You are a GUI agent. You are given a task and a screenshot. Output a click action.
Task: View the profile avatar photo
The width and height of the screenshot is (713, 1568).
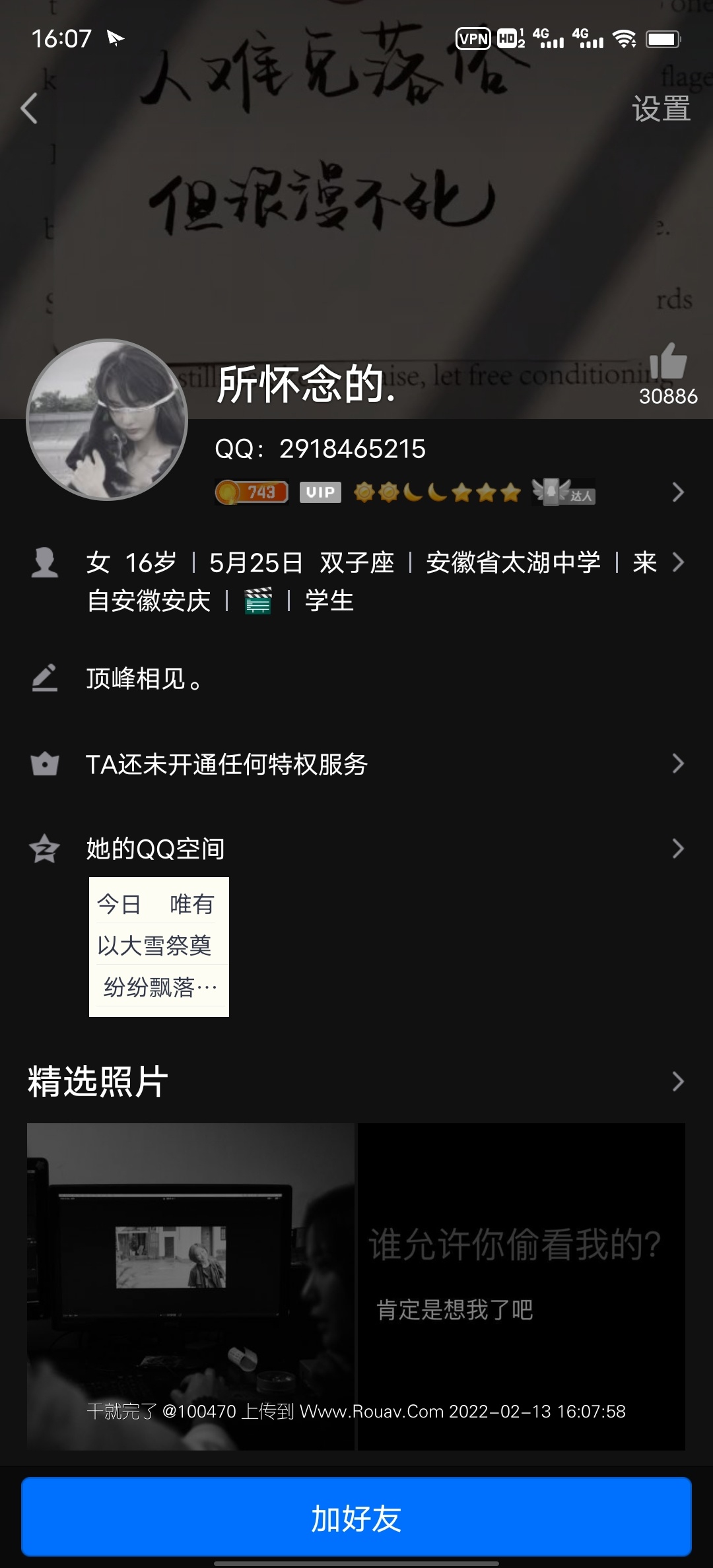pyautogui.click(x=107, y=420)
